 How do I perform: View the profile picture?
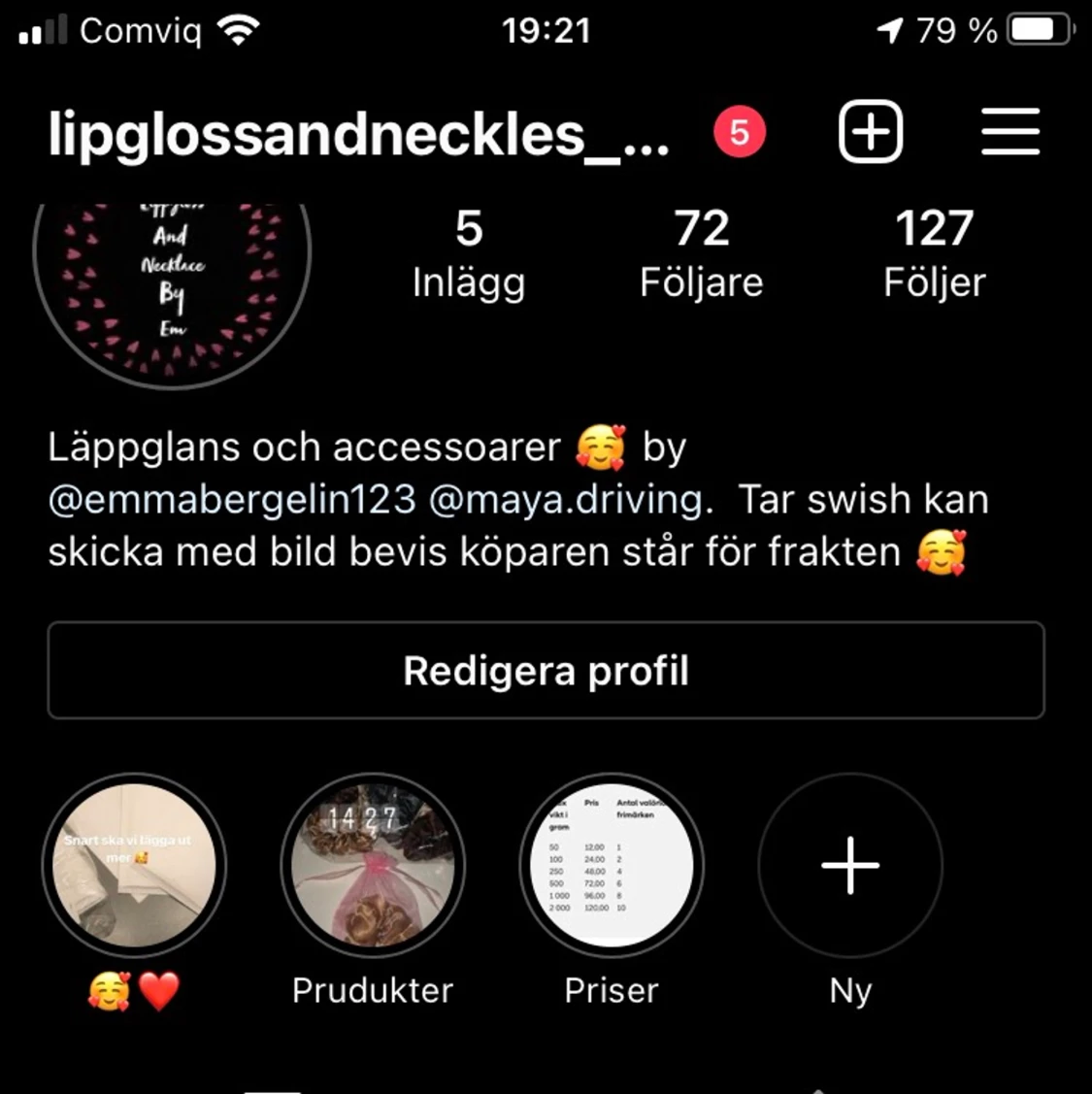[x=173, y=282]
